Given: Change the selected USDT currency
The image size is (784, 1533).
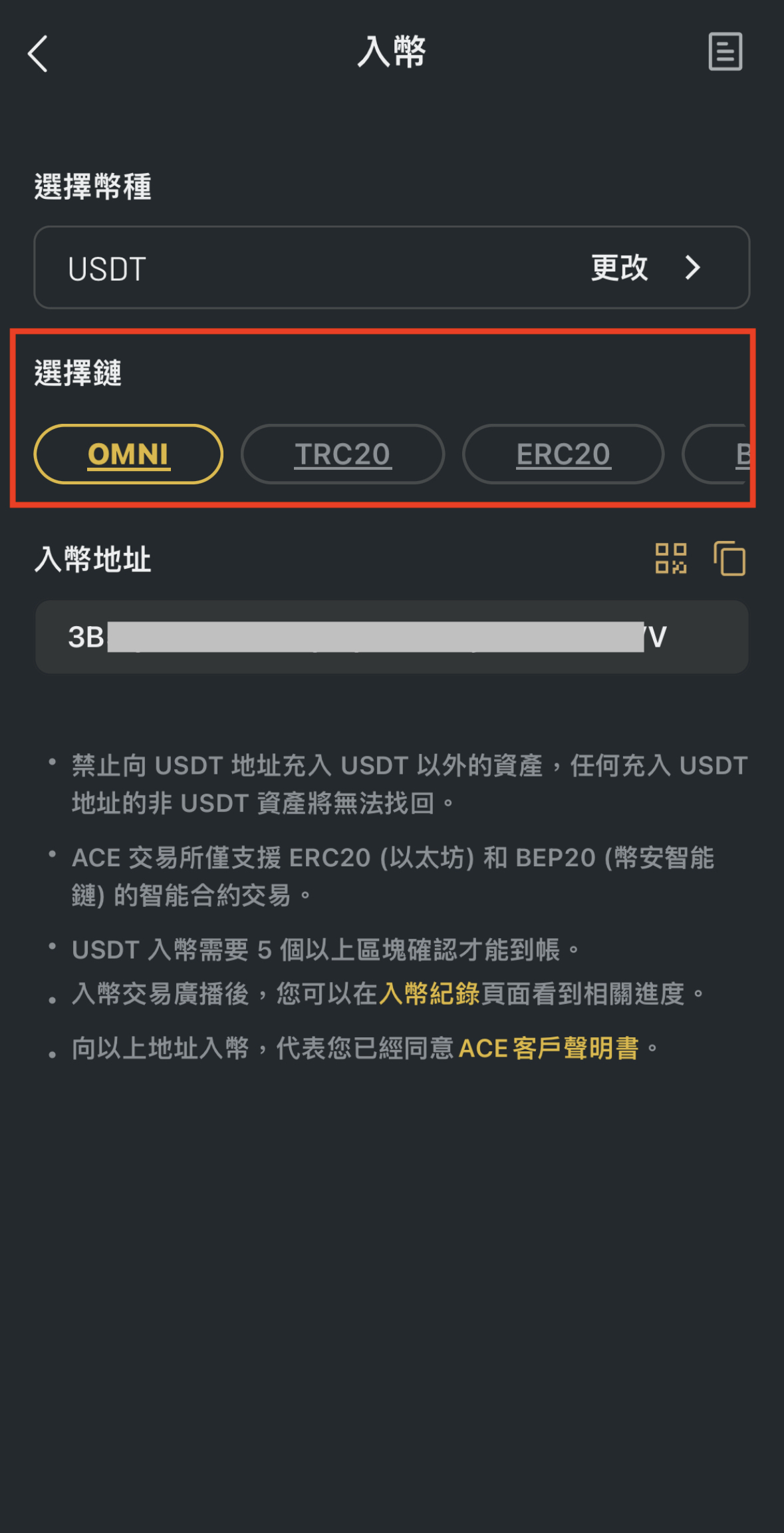Looking at the screenshot, I should [x=644, y=268].
